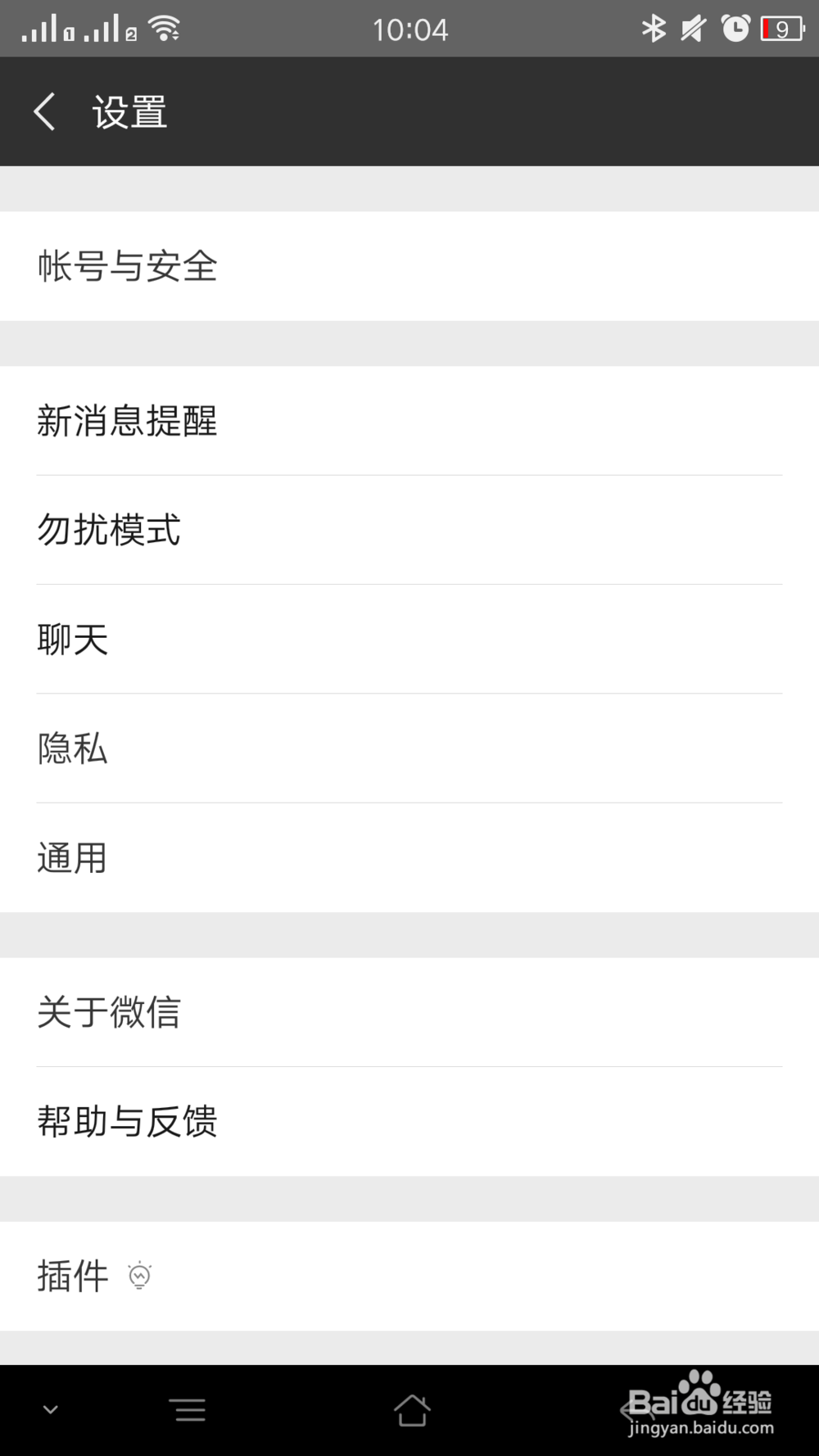
Task: Tap the muted sound icon in status bar
Action: point(692,29)
